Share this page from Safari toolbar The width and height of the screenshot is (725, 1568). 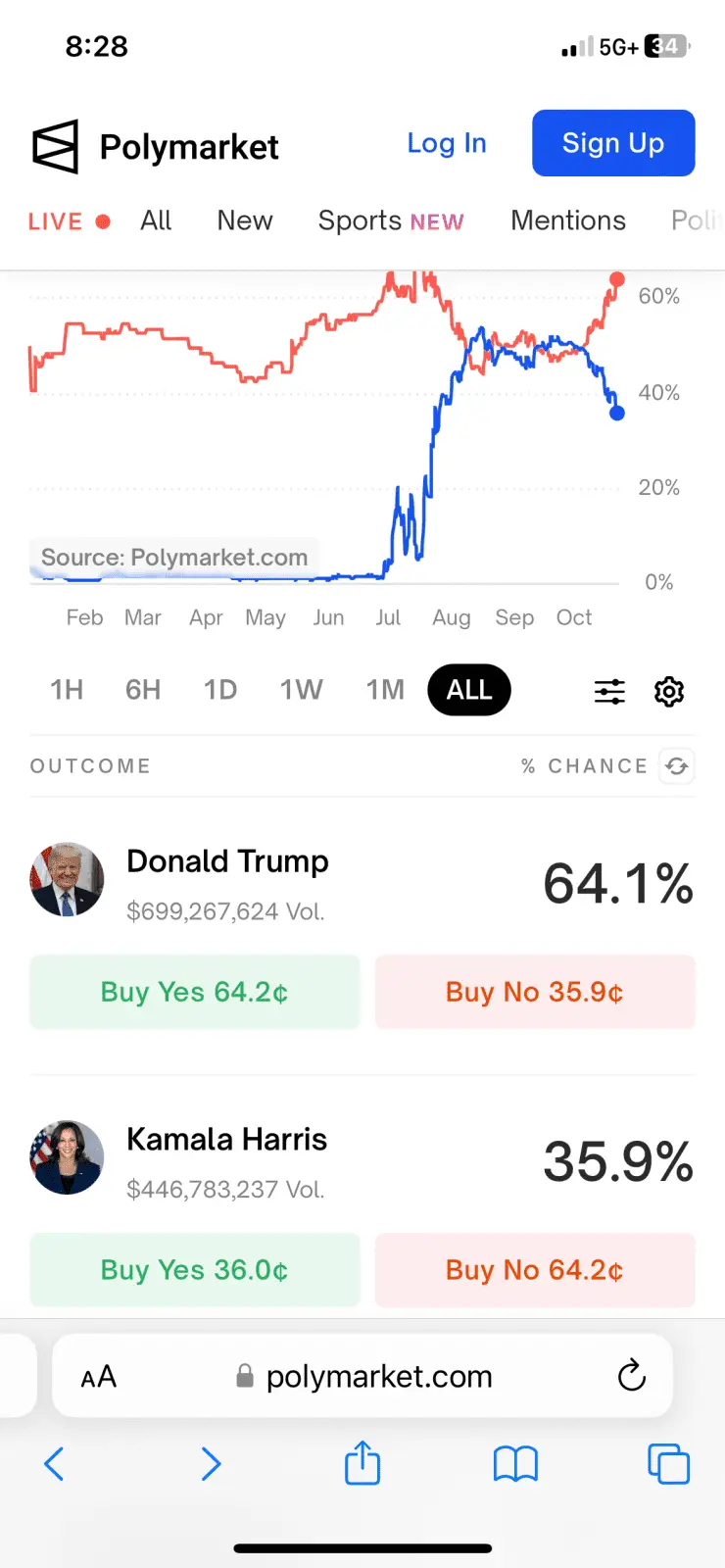coord(362,1464)
